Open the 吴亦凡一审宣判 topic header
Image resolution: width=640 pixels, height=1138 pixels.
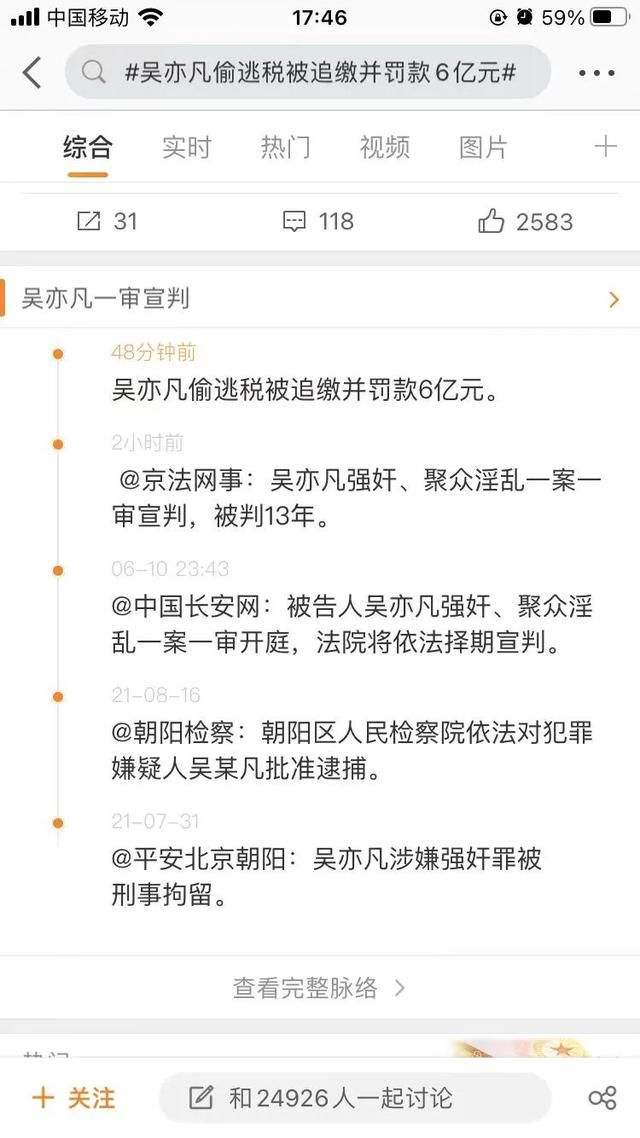coord(320,298)
